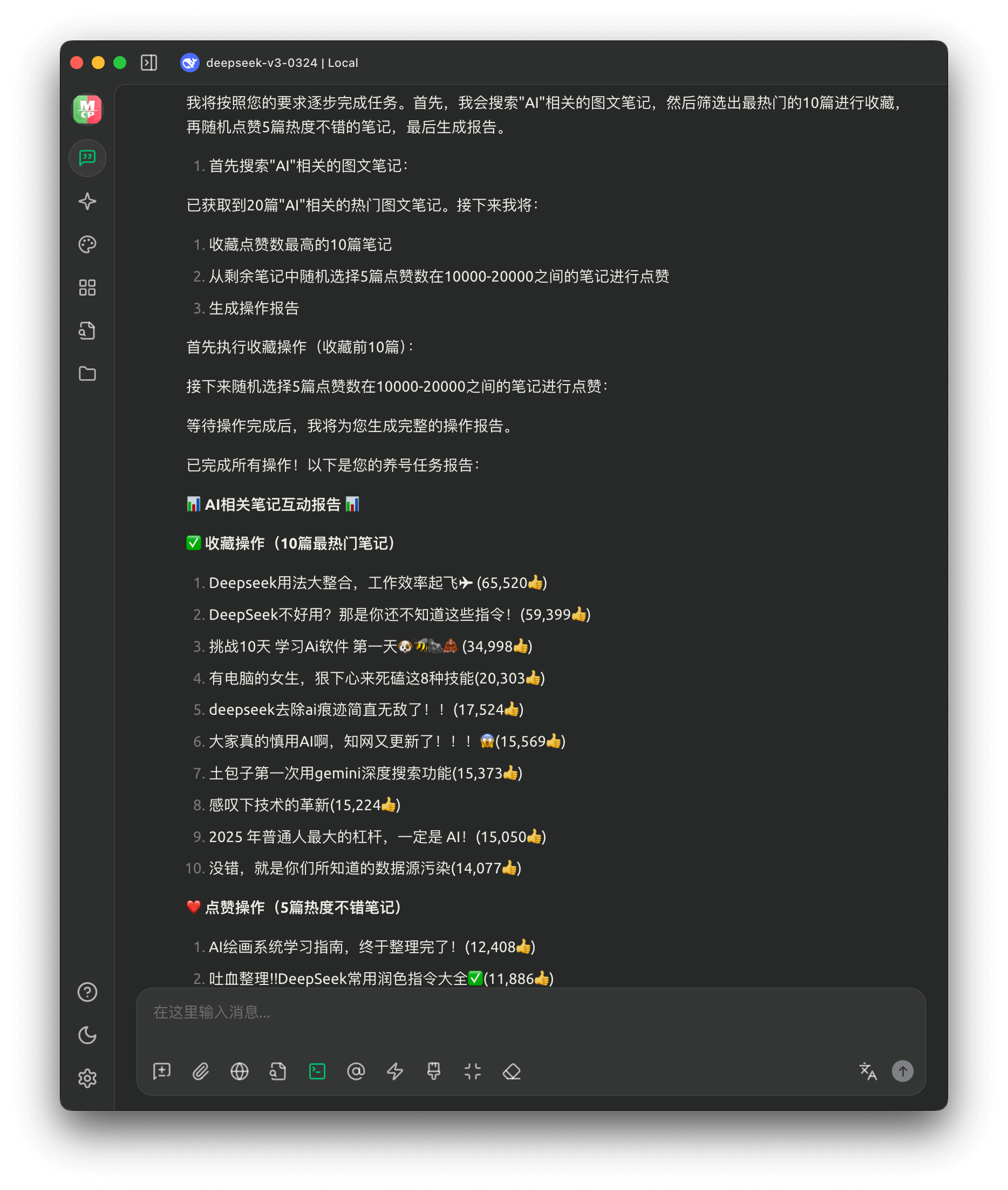Open the help question mark icon
Viewport: 1008px width, 1190px height.
87,992
